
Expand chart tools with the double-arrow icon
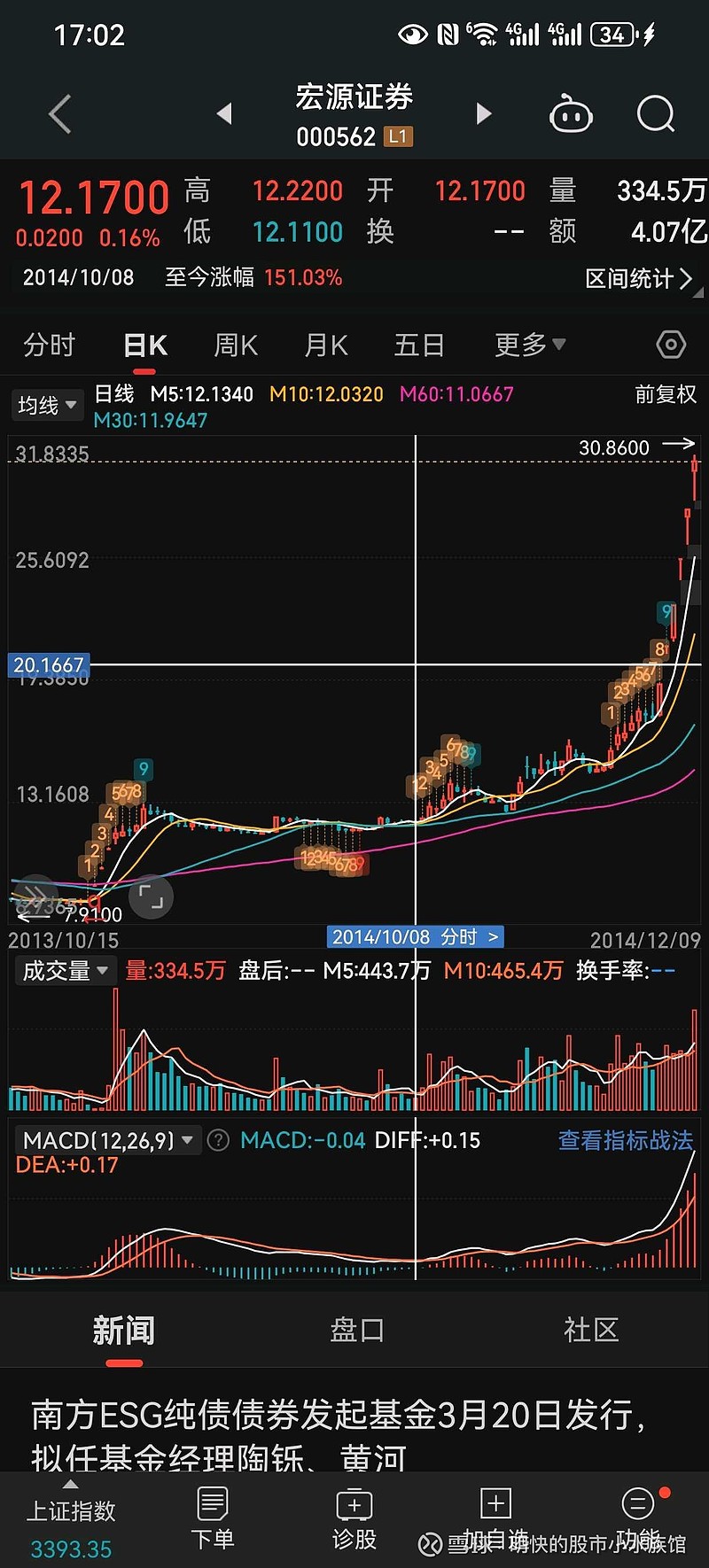tap(34, 895)
